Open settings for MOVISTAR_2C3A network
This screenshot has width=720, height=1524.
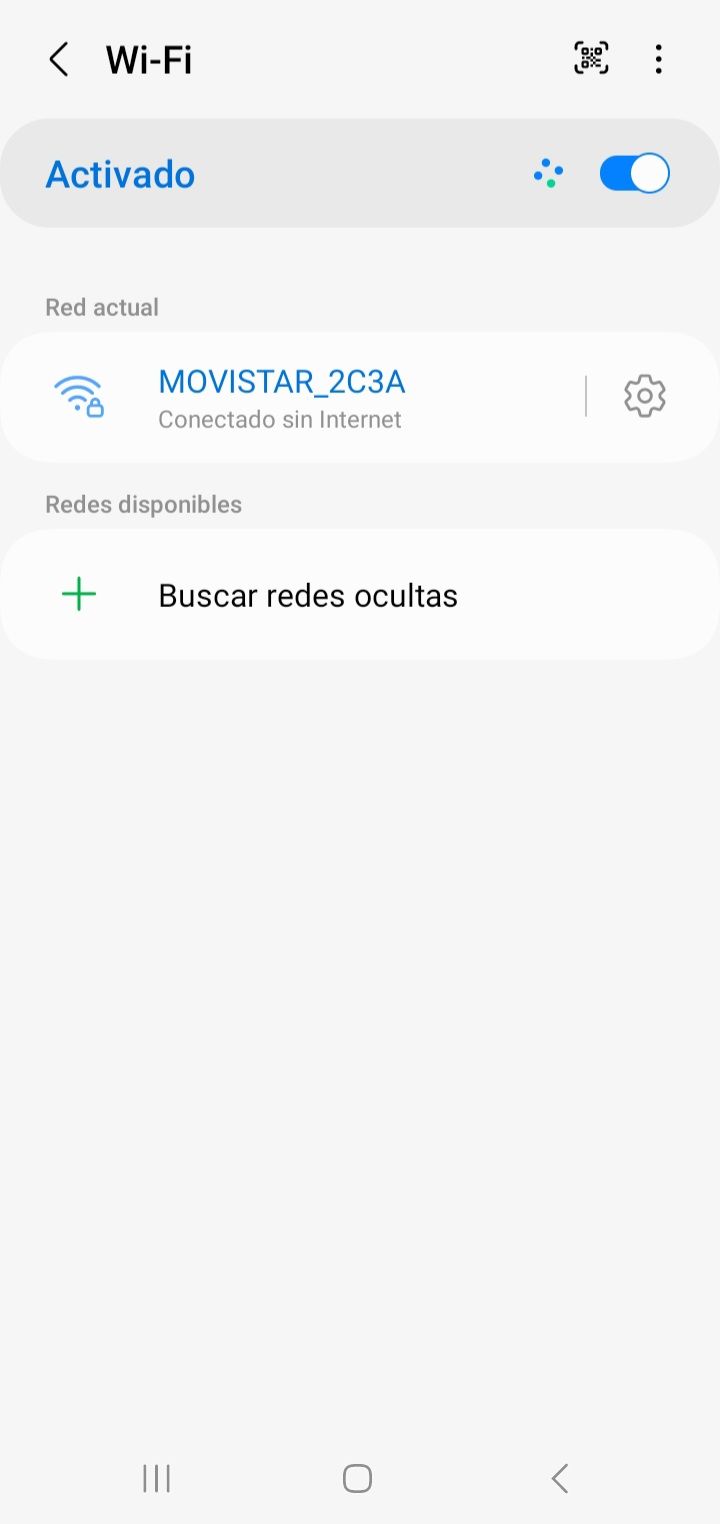tap(644, 395)
